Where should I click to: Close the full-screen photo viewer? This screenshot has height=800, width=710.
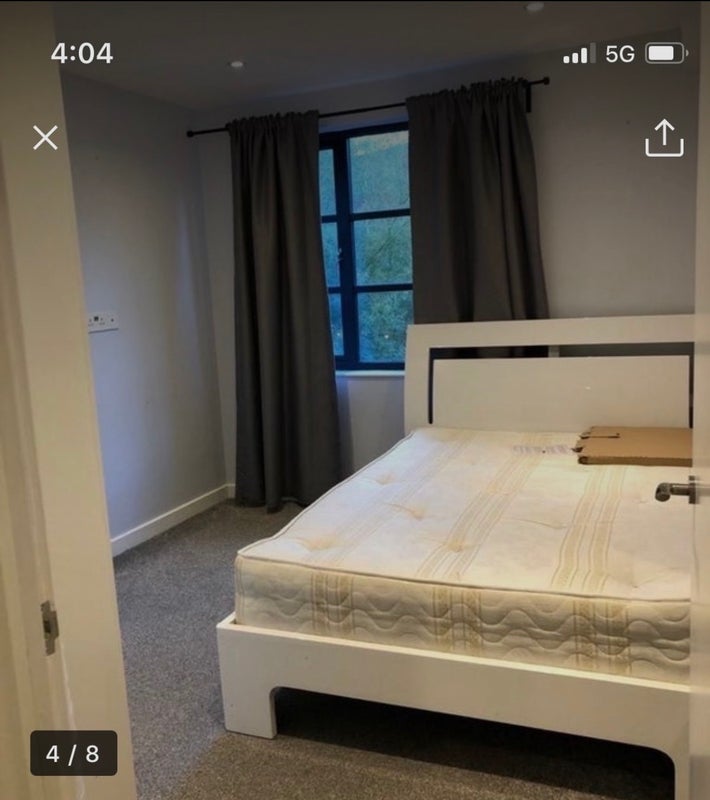pos(45,138)
